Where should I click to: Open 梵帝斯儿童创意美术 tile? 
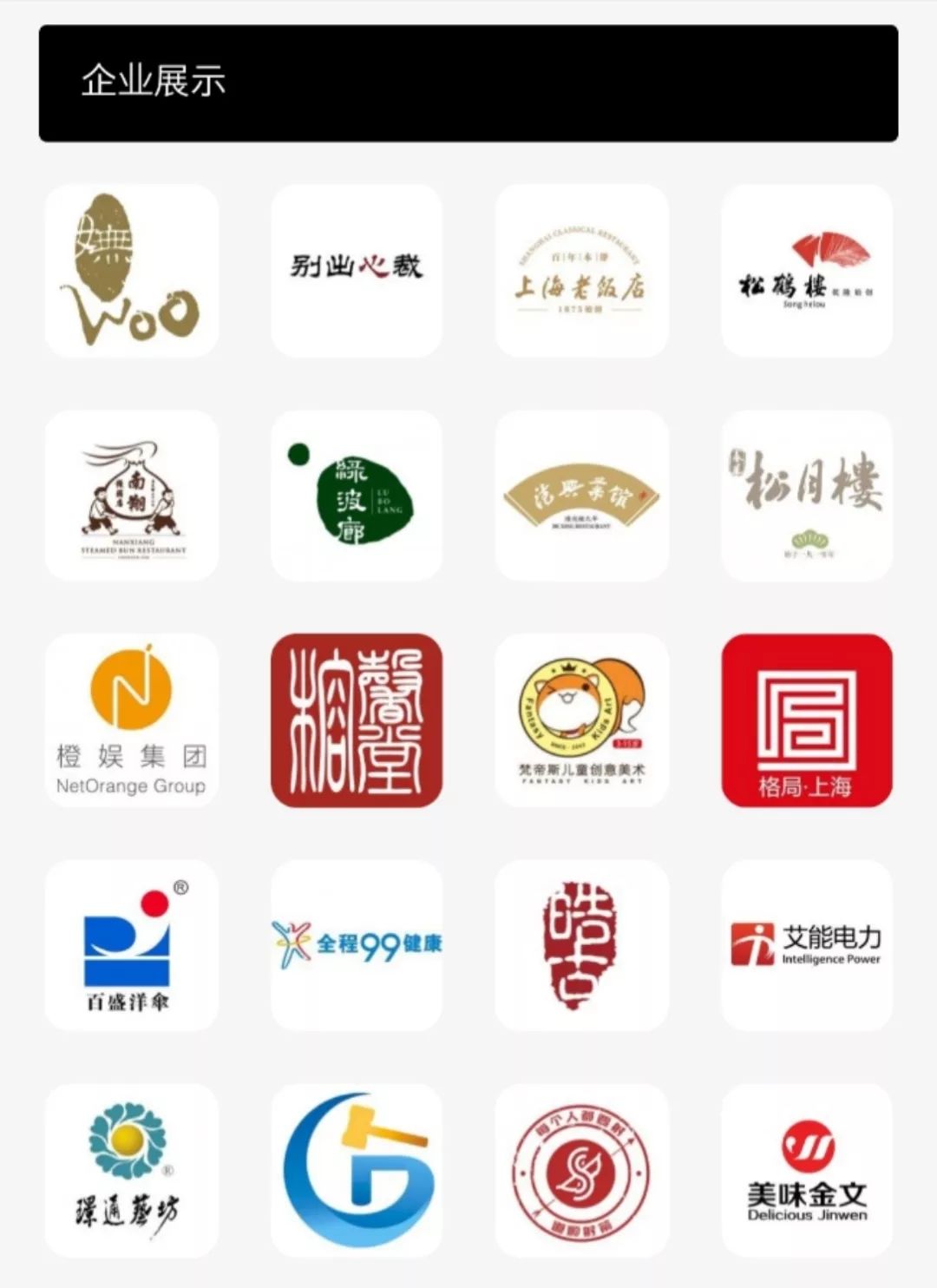[x=581, y=720]
